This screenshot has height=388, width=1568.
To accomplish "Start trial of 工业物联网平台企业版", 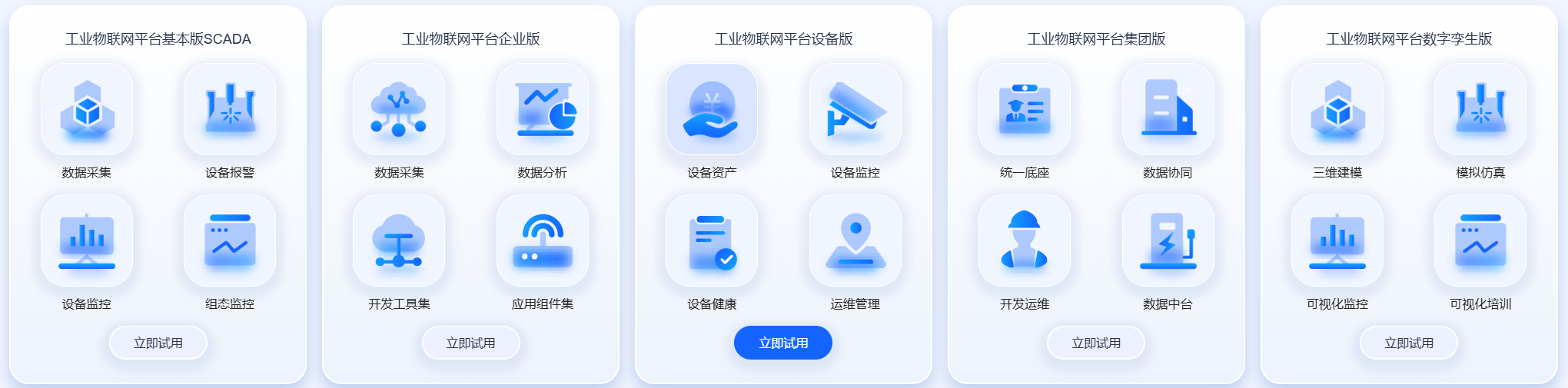I will point(471,343).
